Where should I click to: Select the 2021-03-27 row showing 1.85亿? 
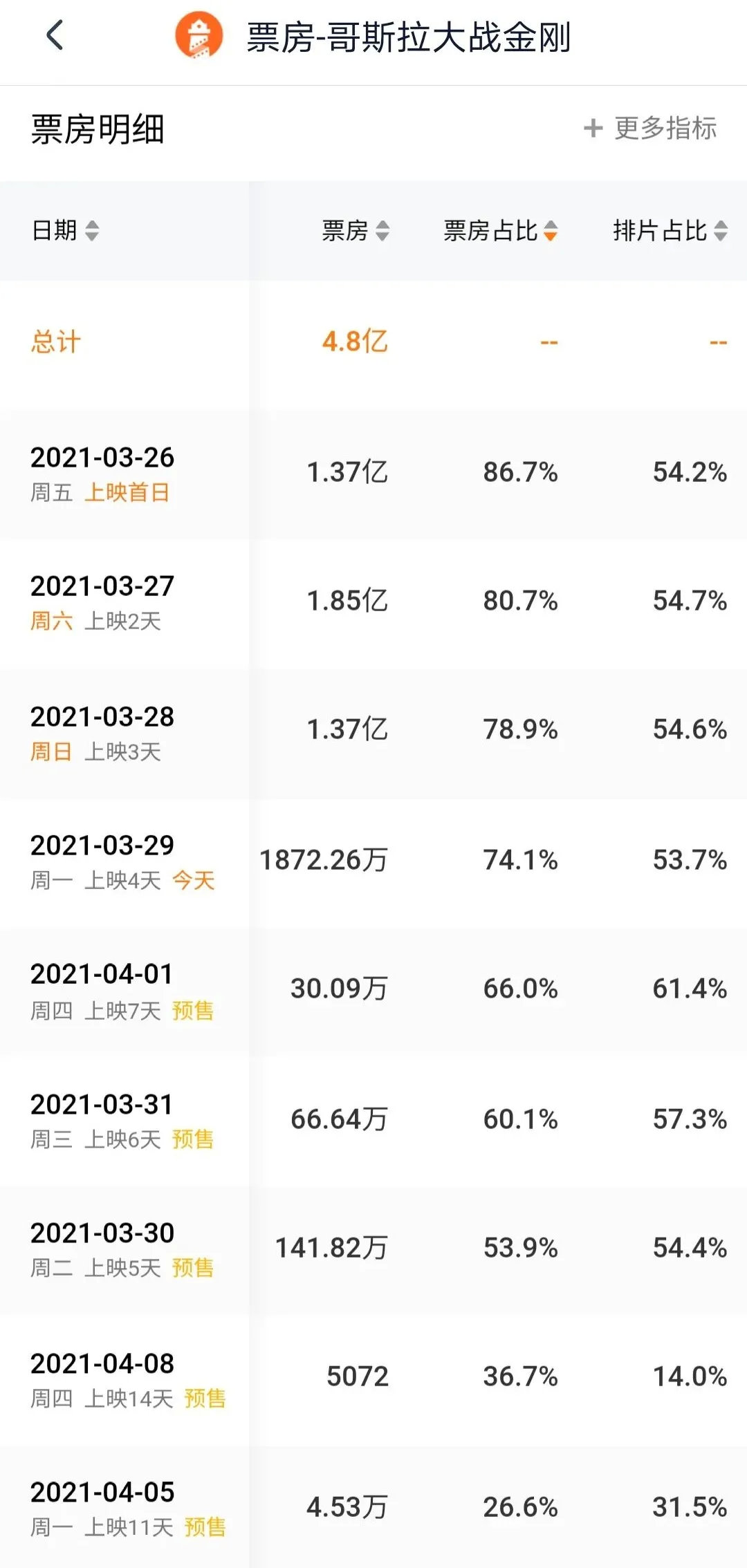click(x=373, y=601)
